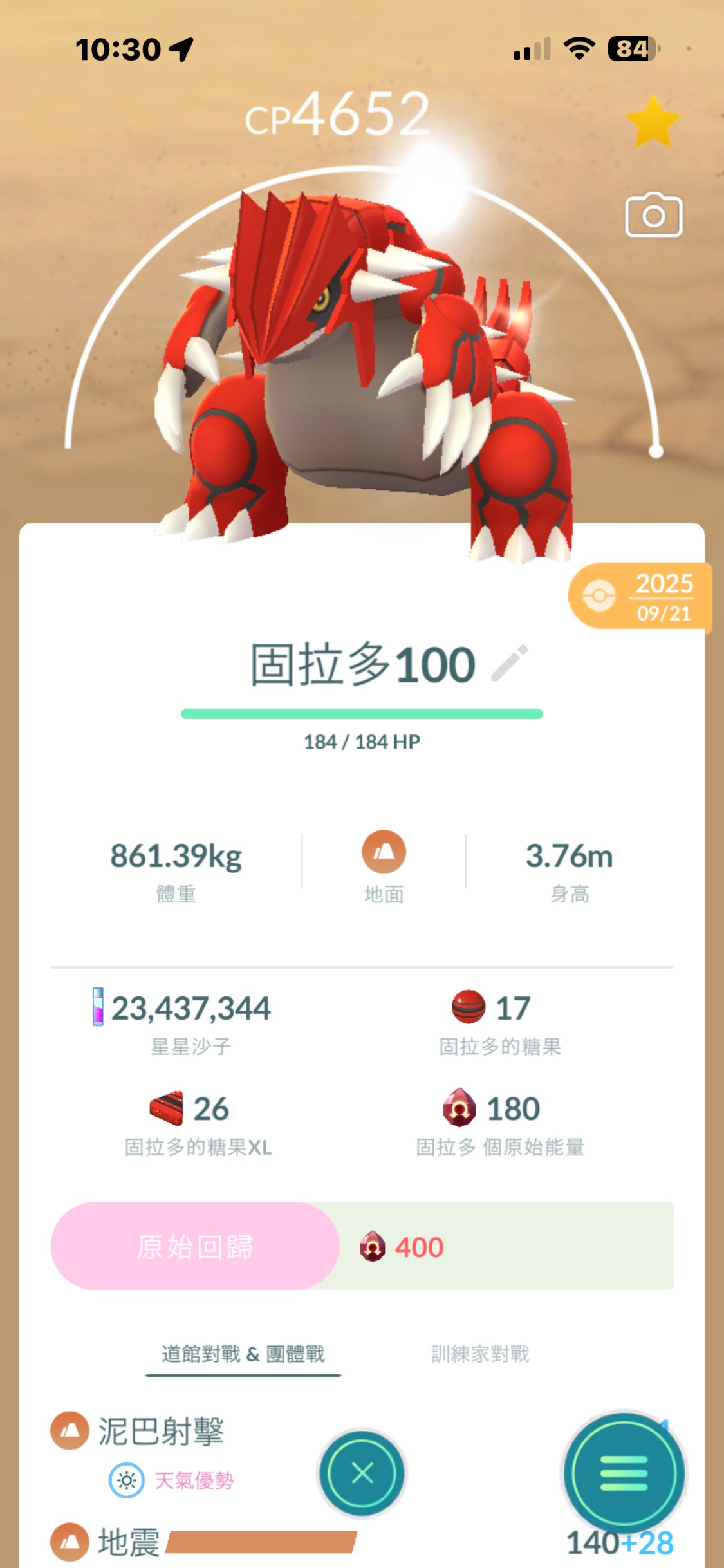
Task: Select the 道館對戰 & 團體戰 tab
Action: 243,1354
